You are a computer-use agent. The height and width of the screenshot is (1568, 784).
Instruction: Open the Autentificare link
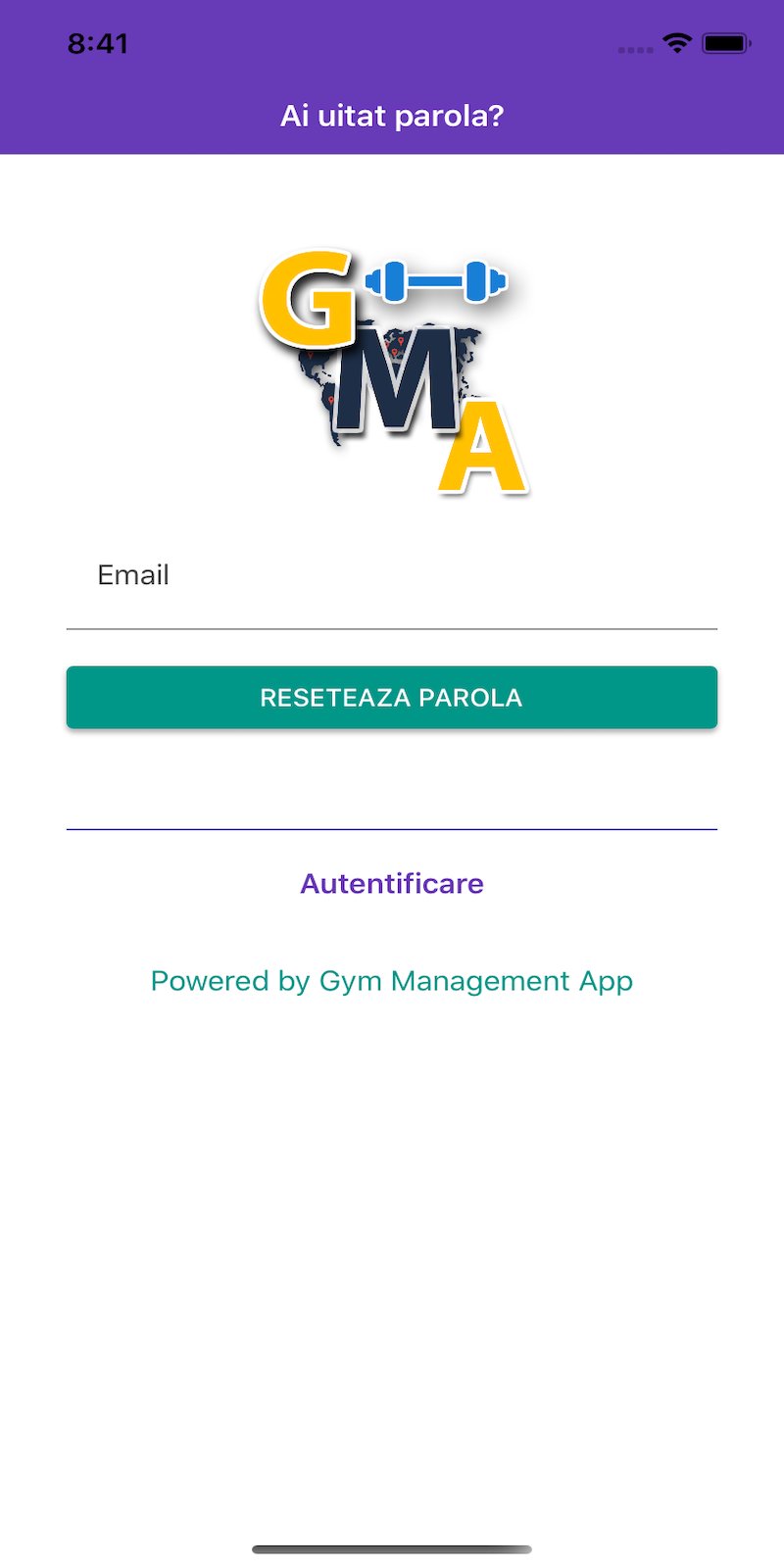point(392,884)
